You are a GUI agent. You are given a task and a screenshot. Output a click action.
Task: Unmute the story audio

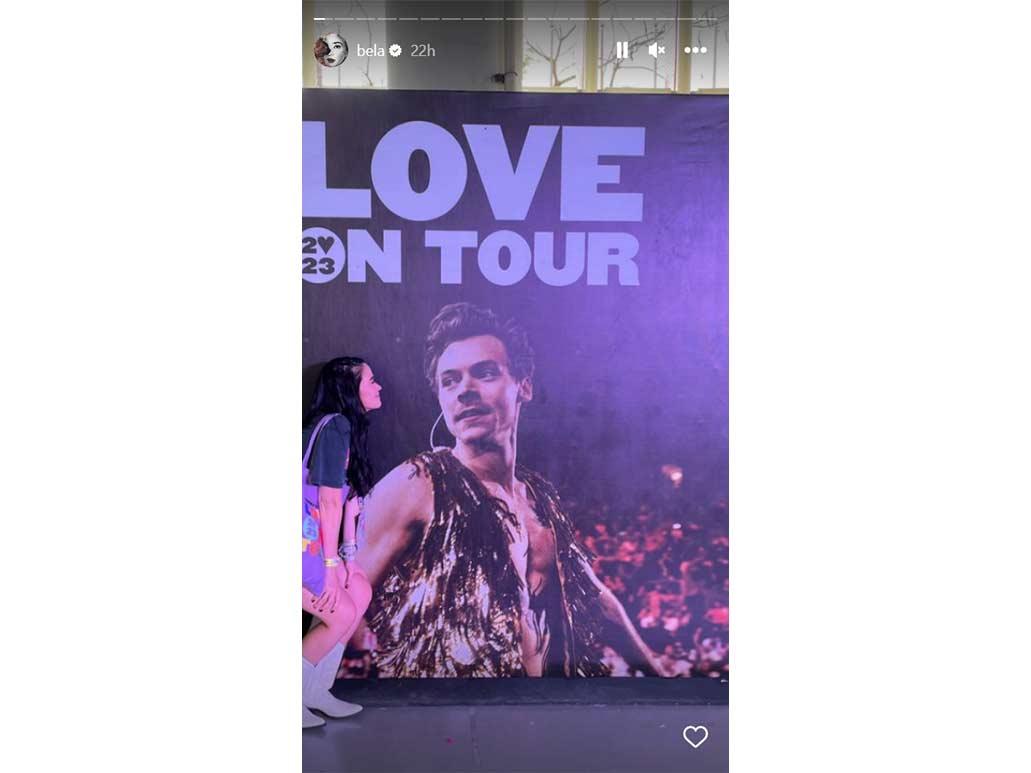point(657,50)
